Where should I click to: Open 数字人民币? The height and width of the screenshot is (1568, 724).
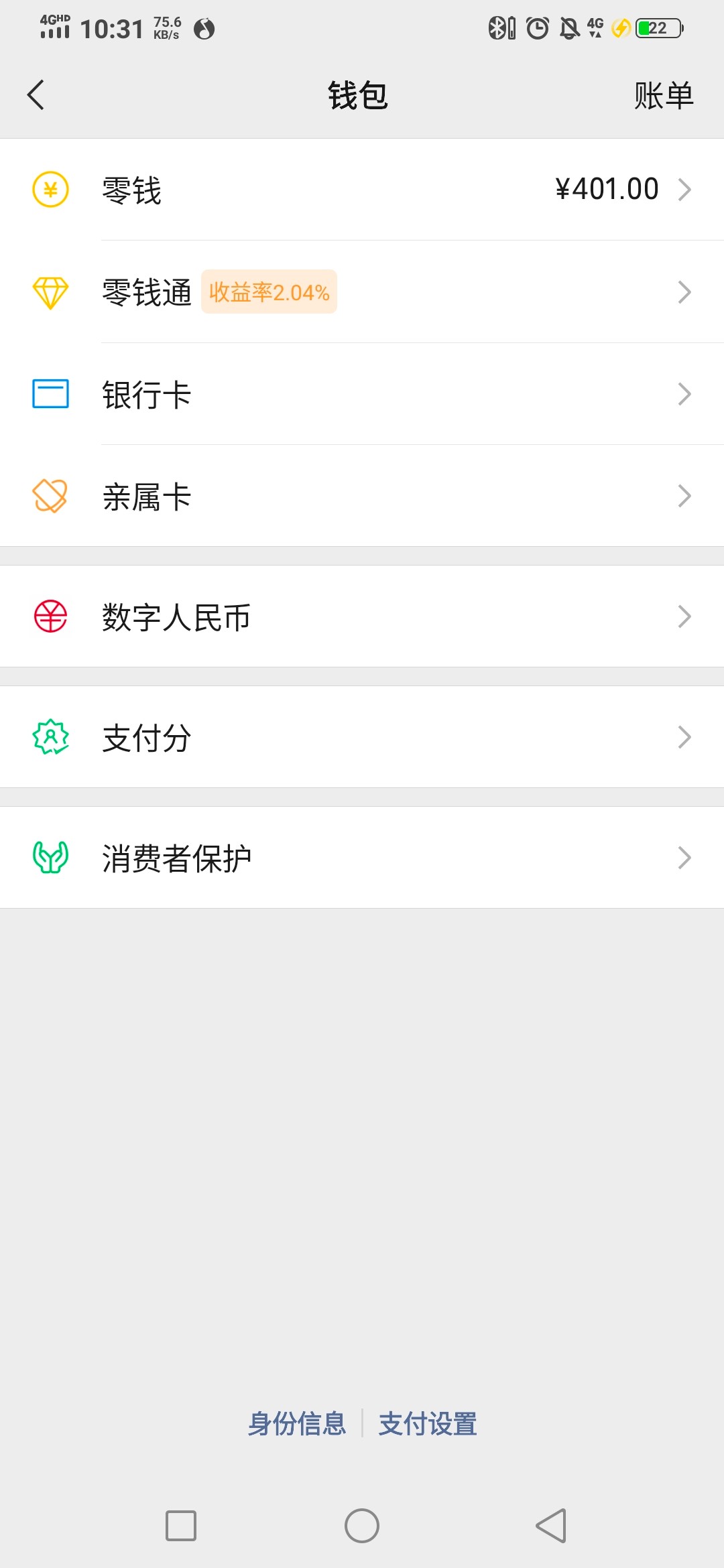(362, 616)
